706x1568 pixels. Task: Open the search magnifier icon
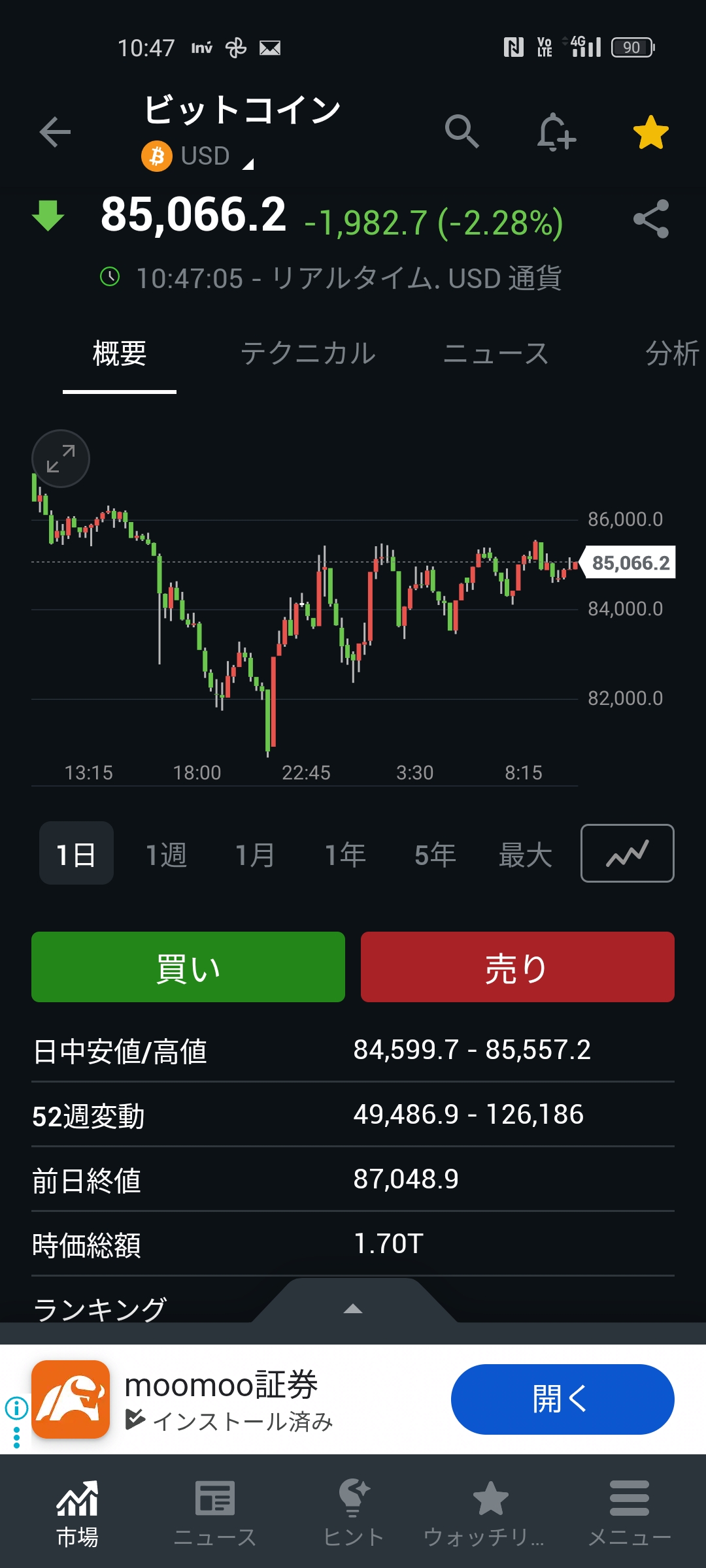coord(462,131)
